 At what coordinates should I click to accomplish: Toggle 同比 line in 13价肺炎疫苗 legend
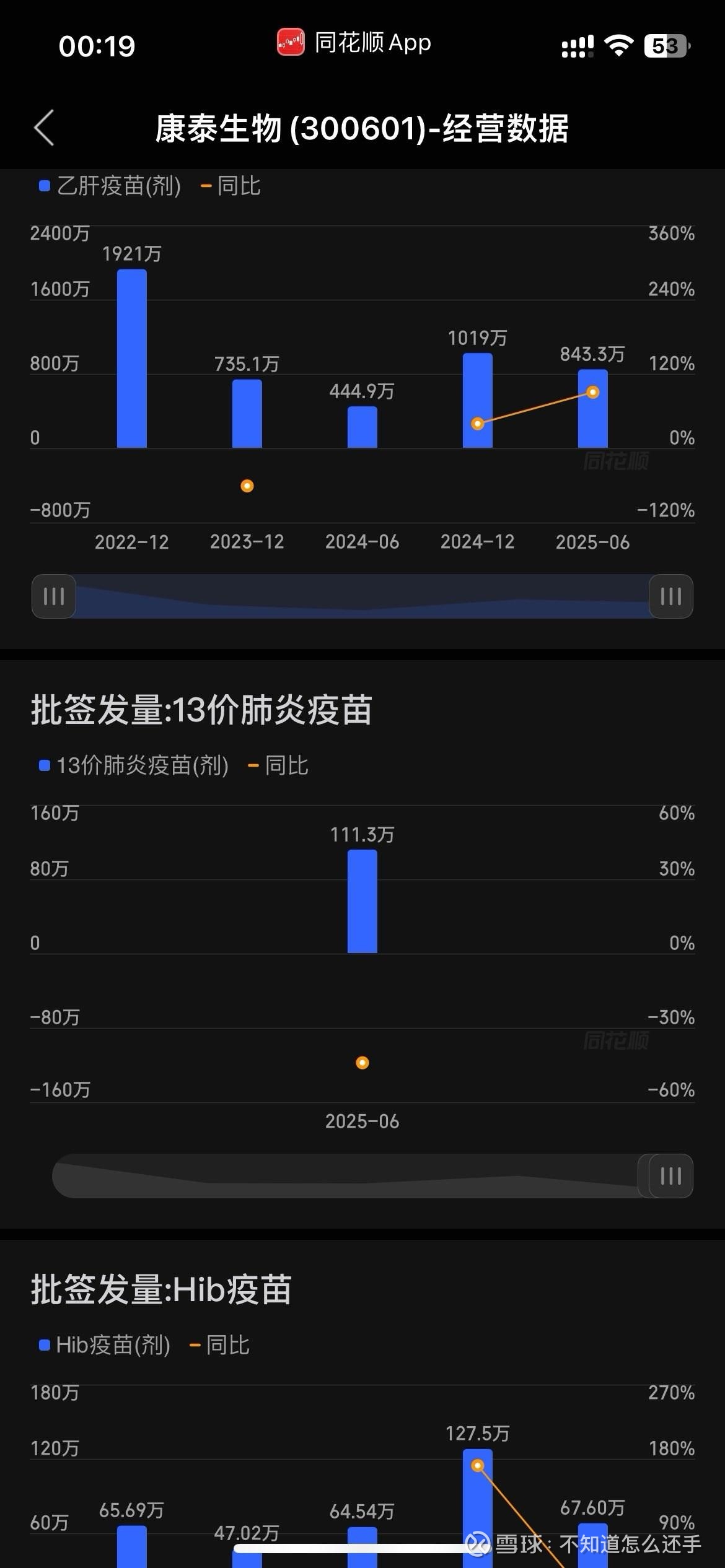(278, 765)
